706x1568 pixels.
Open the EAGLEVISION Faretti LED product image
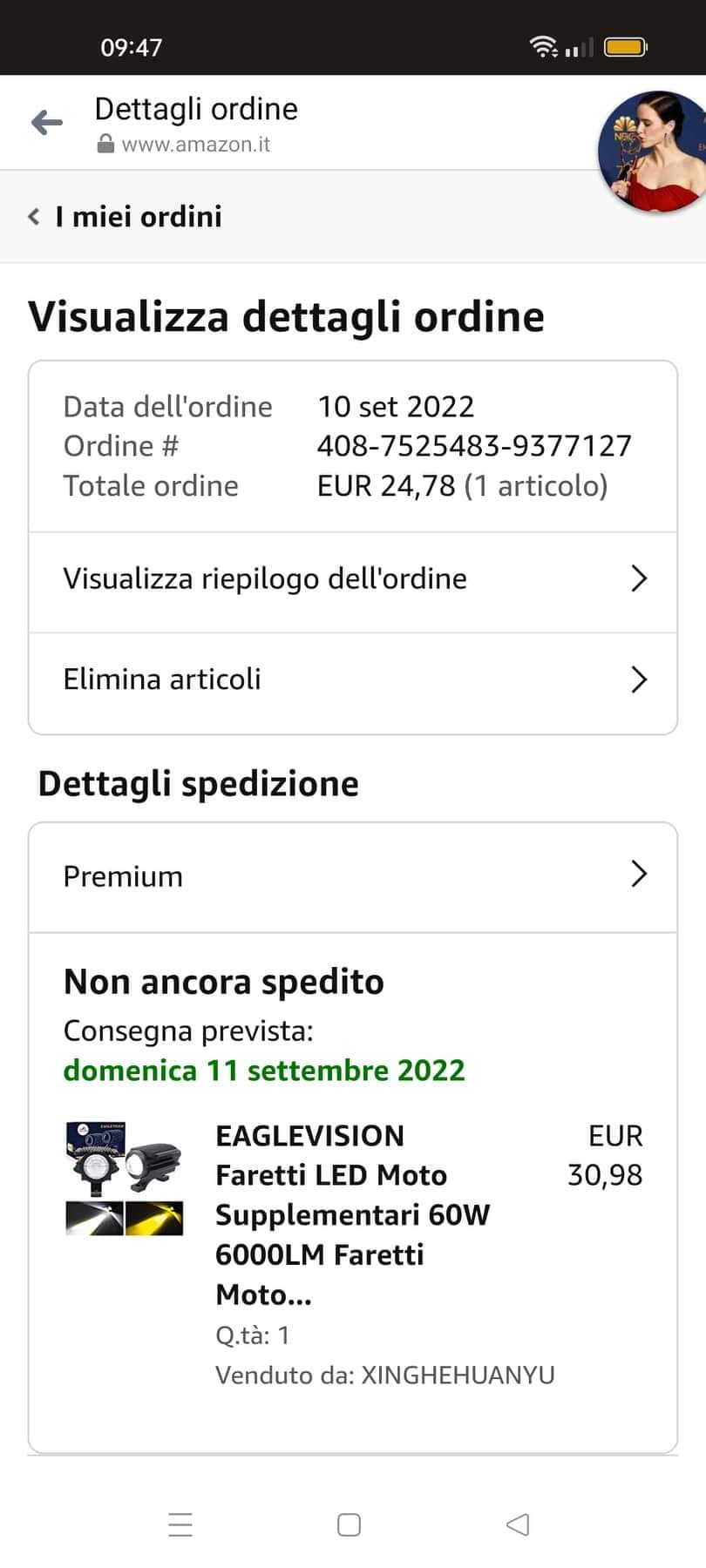[125, 1179]
